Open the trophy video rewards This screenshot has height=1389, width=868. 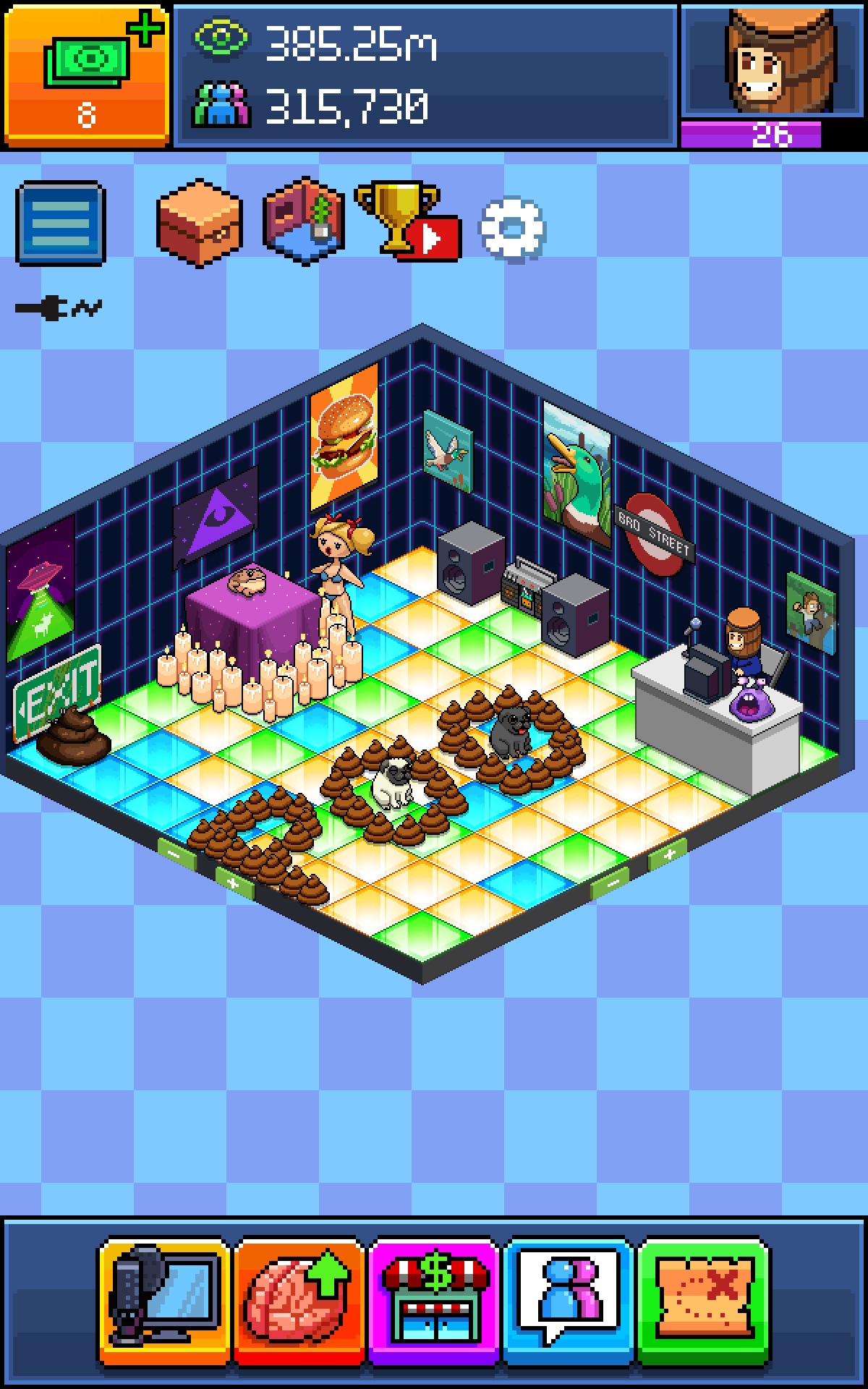tap(407, 221)
